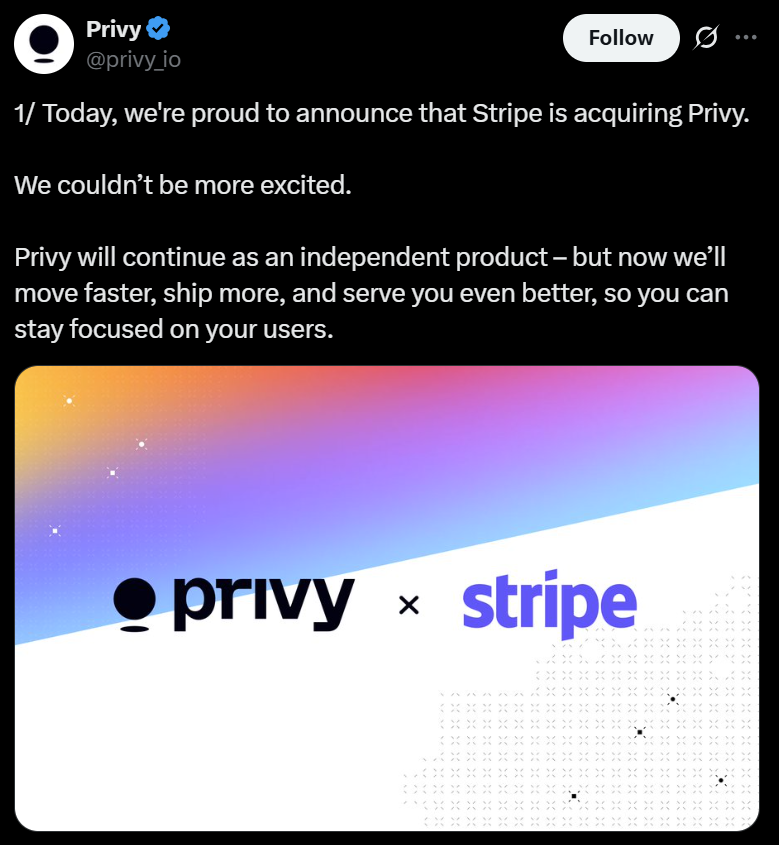
Task: Open Privy's profile picture
Action: 44,44
